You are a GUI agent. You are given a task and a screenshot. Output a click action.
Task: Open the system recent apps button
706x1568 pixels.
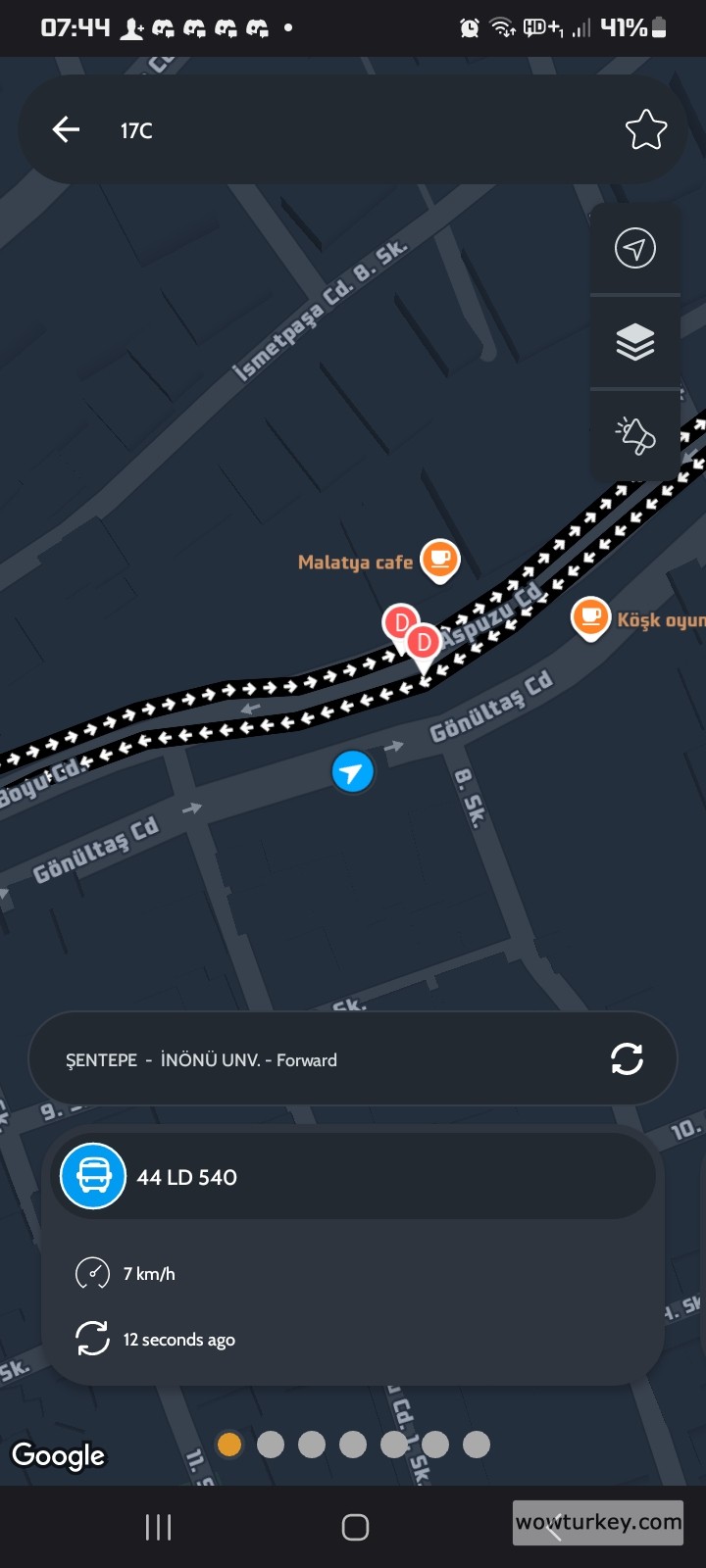tap(158, 1526)
